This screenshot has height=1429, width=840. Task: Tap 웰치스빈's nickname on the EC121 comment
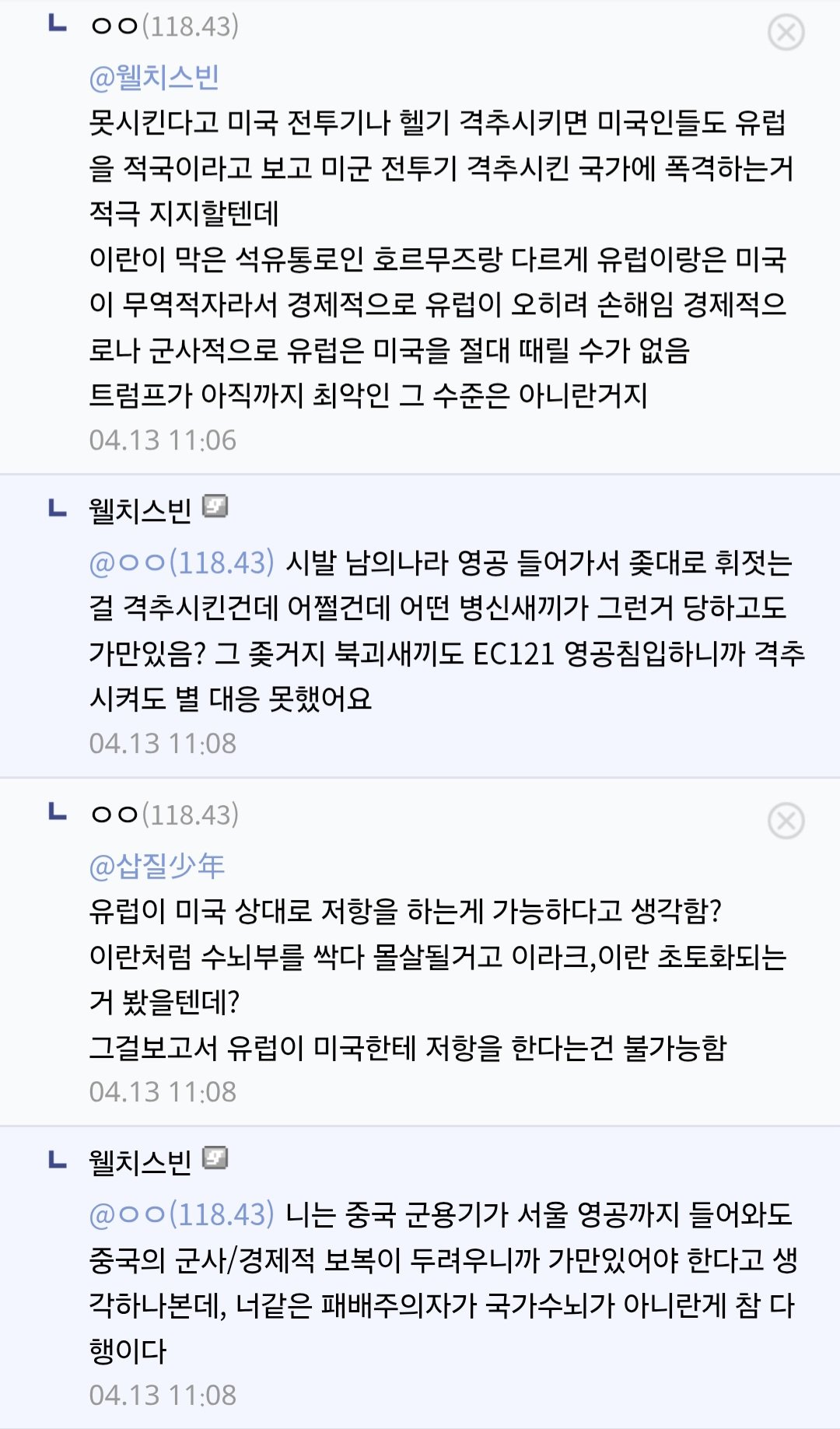pyautogui.click(x=140, y=510)
